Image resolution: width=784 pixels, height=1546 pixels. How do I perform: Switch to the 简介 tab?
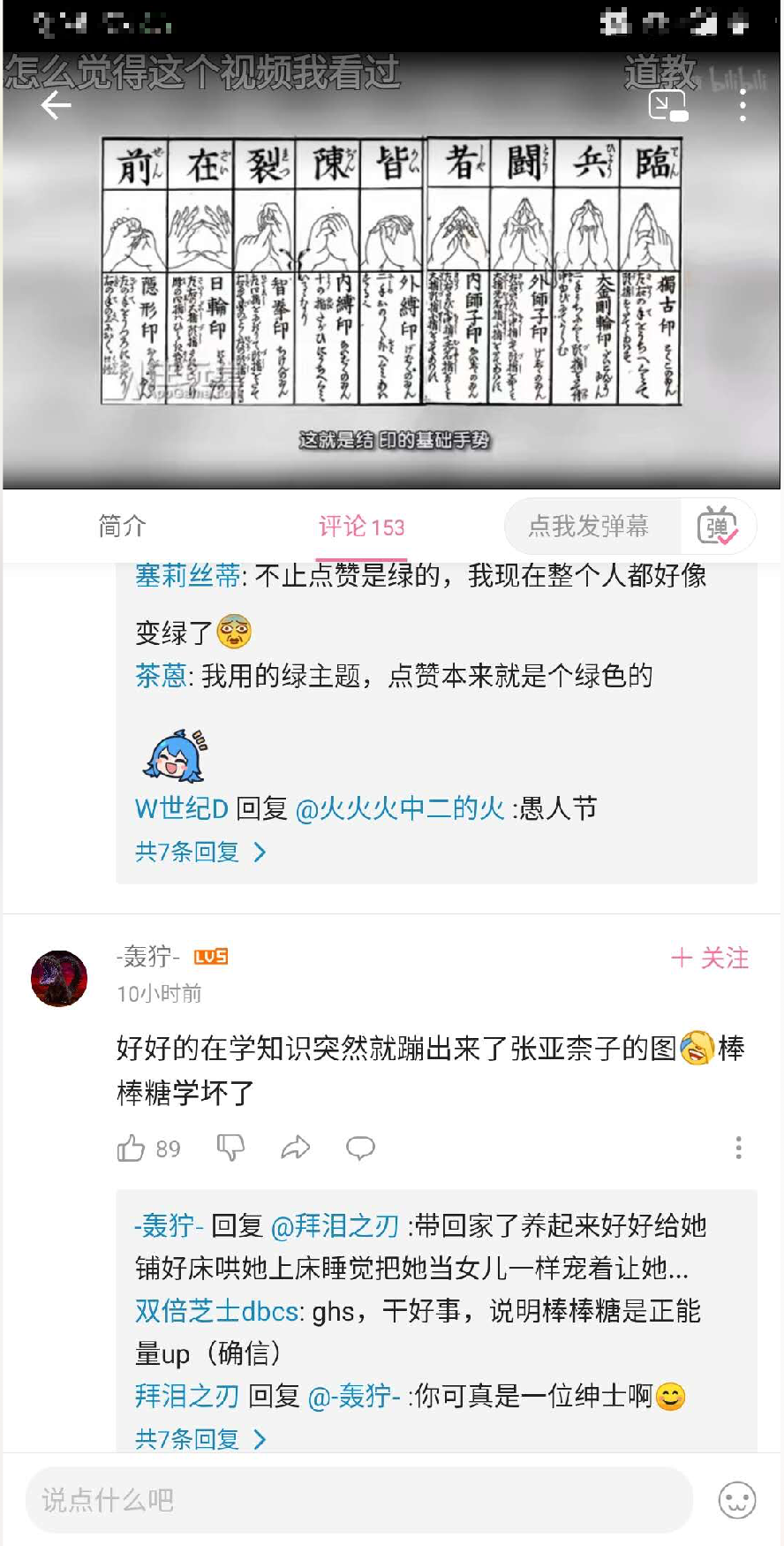pos(122,527)
